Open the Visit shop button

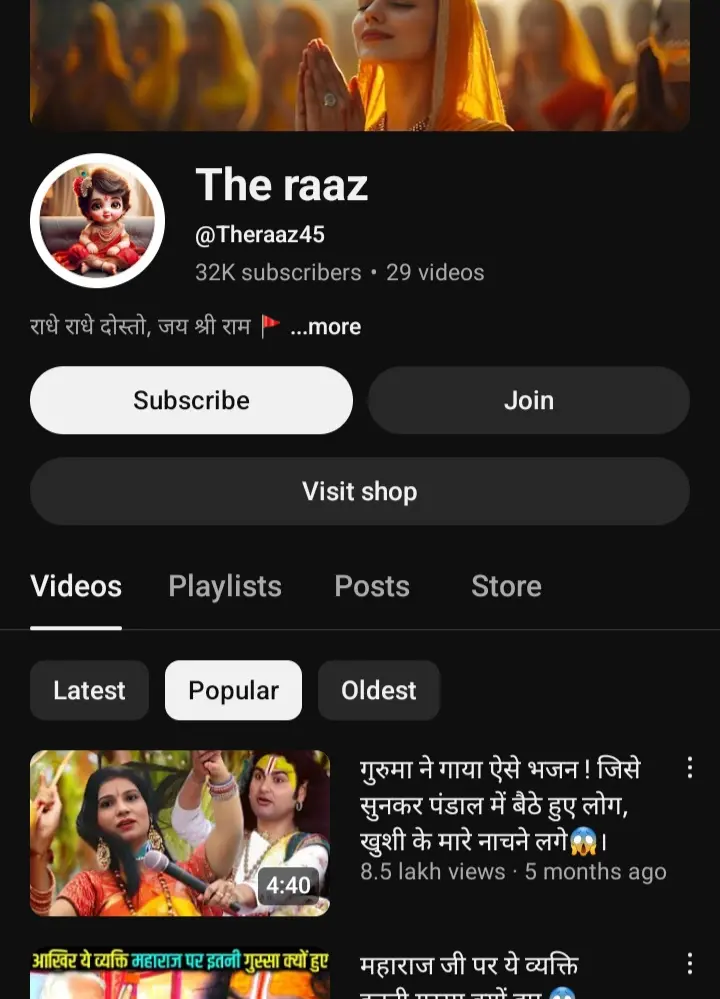[x=360, y=491]
